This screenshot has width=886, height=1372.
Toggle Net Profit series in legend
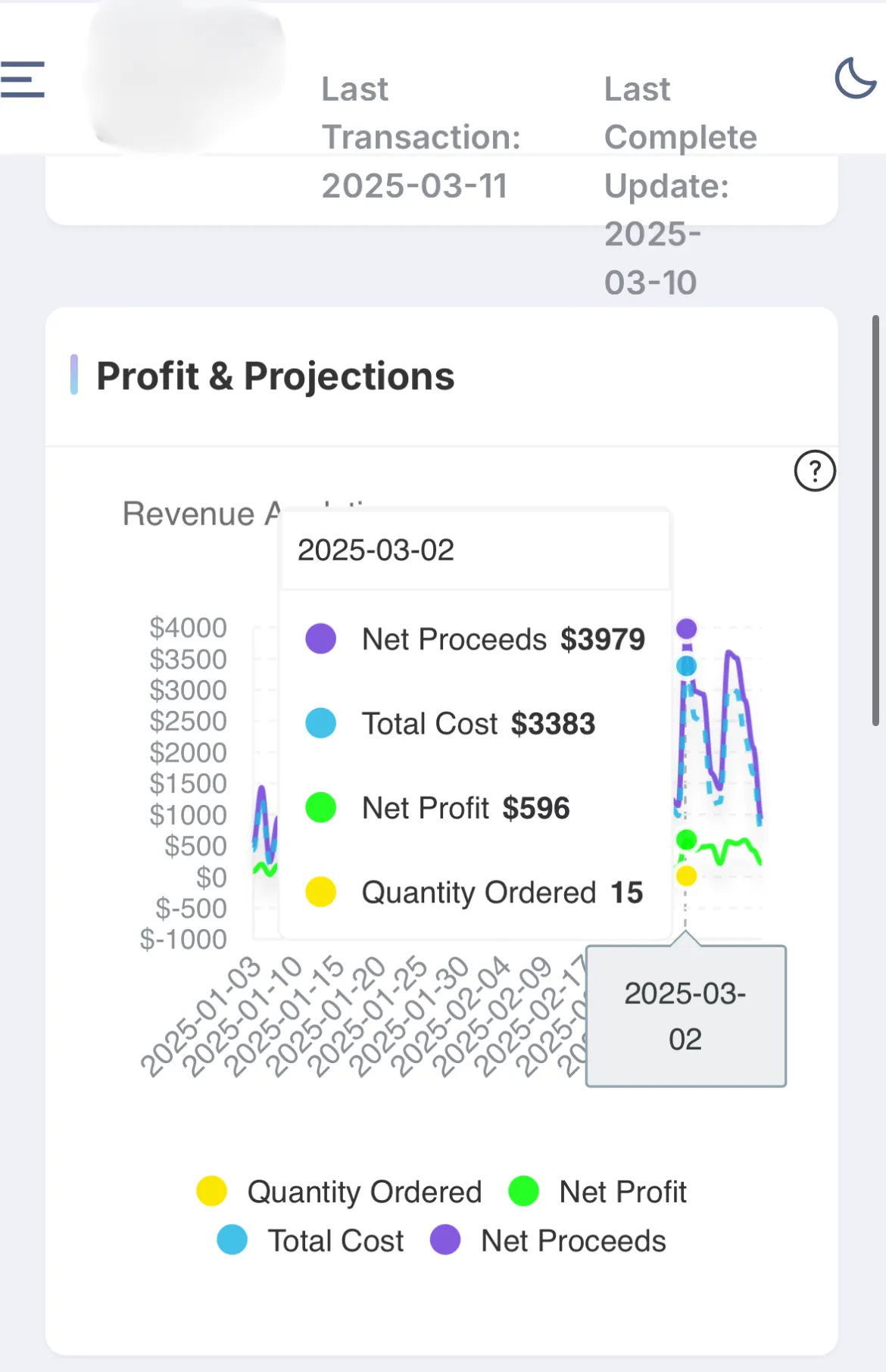(598, 1192)
